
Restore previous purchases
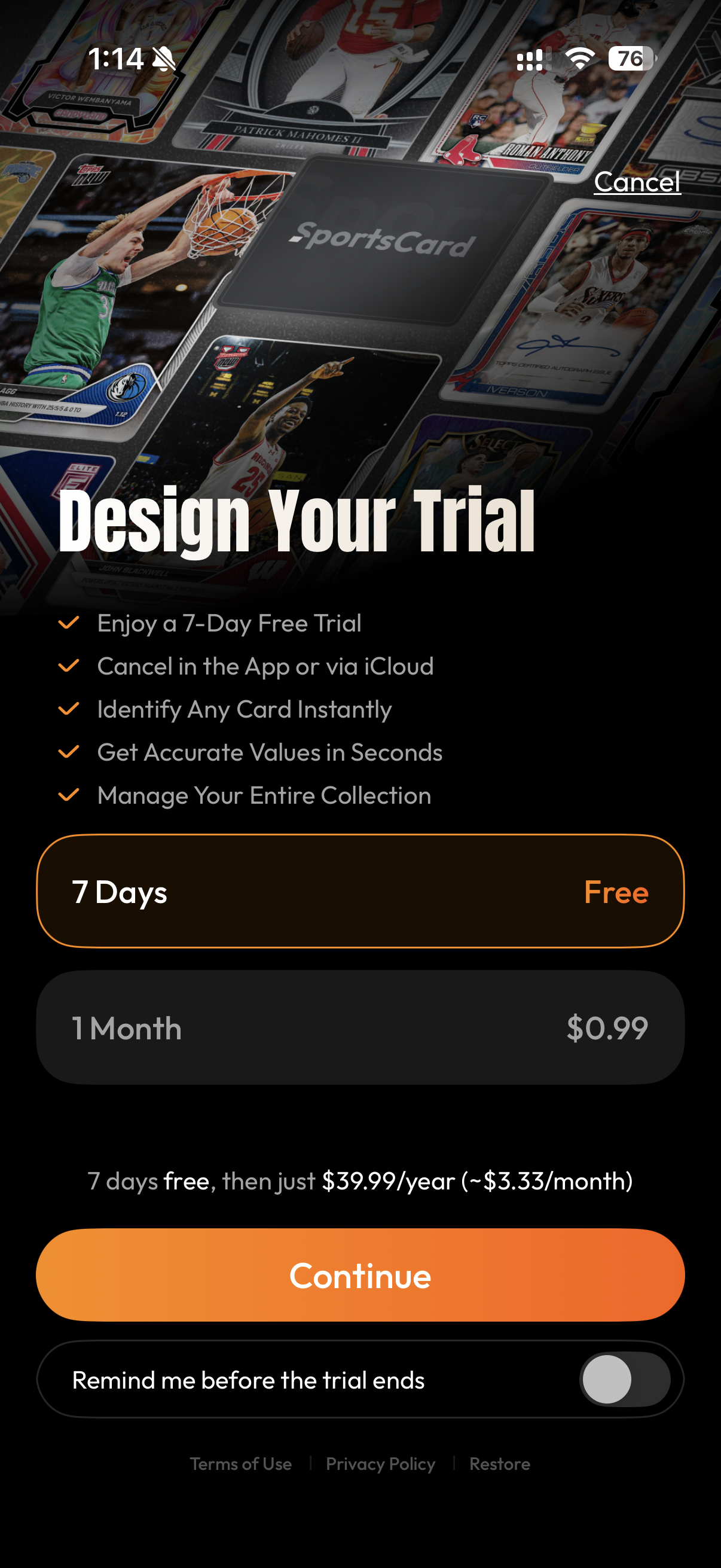(500, 1464)
